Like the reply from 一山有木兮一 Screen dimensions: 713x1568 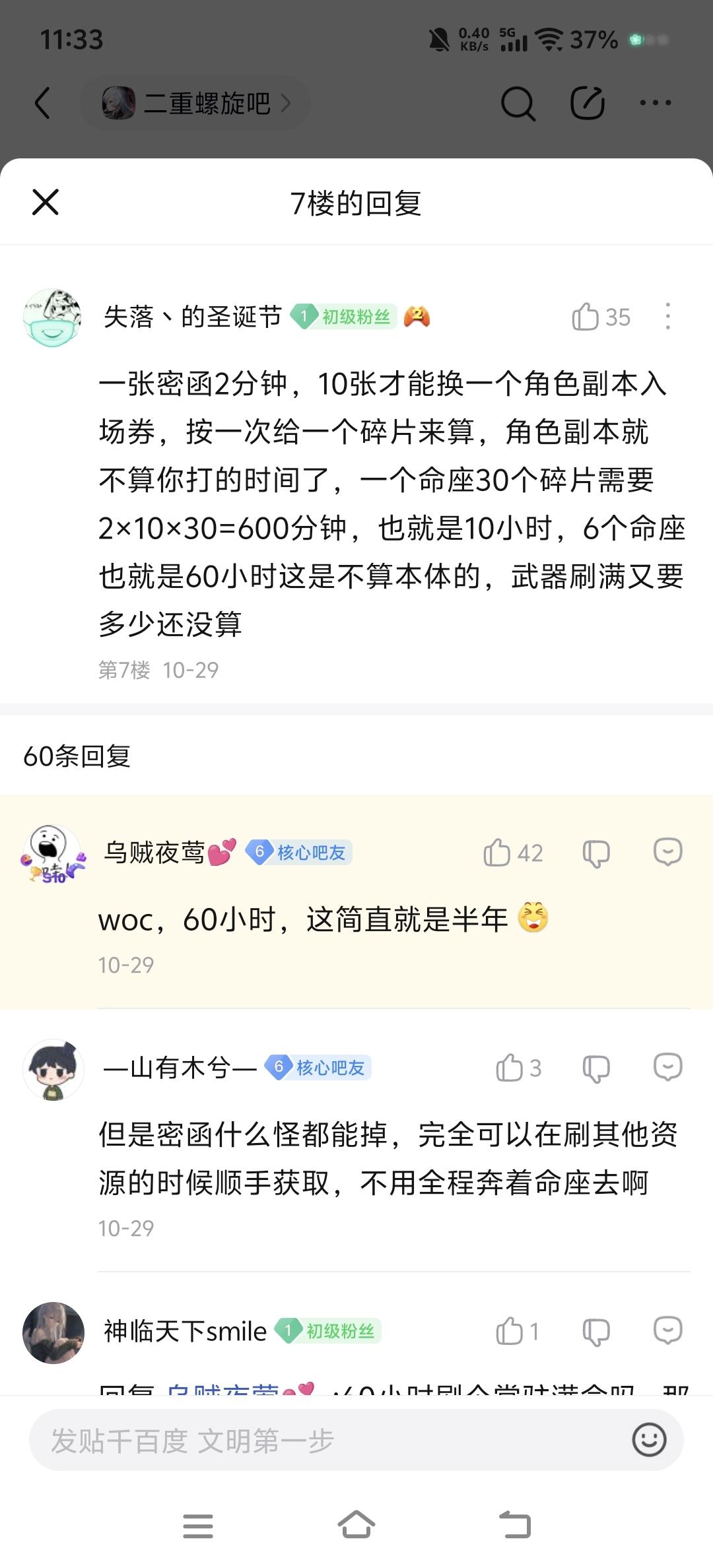[510, 1068]
